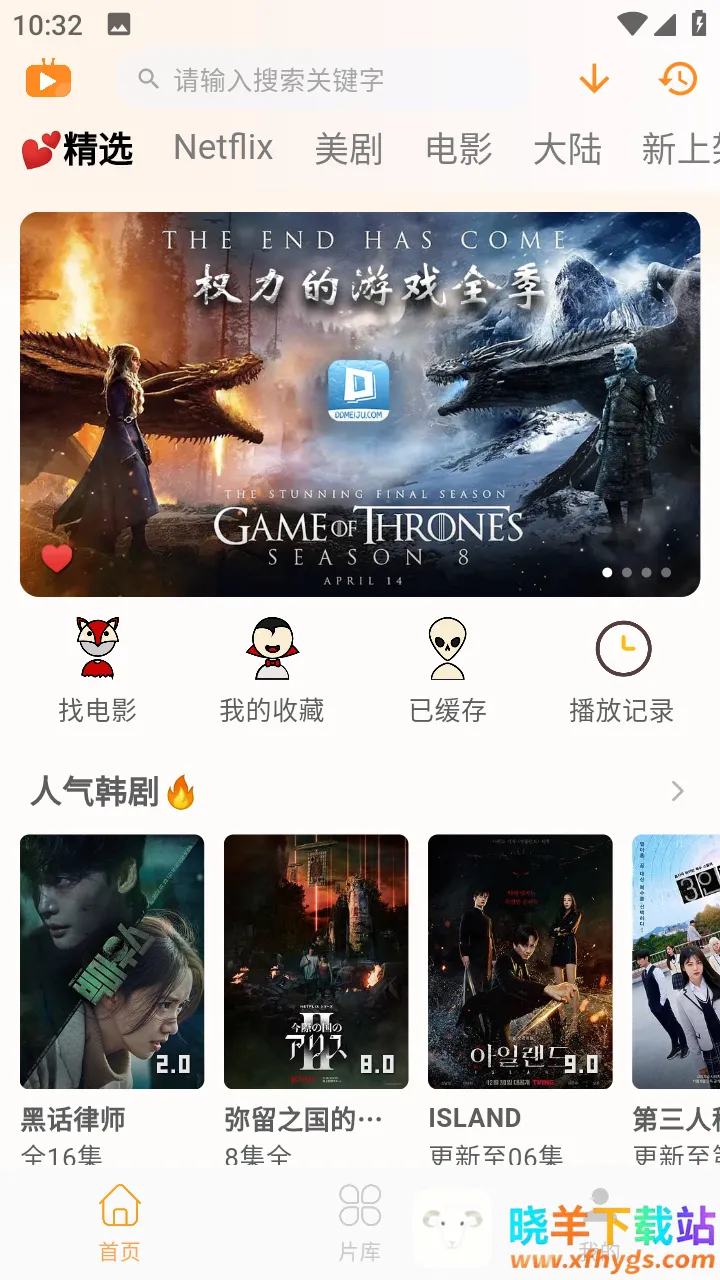720x1280 pixels.
Task: Open the Game of Thrones banner
Action: 360,404
